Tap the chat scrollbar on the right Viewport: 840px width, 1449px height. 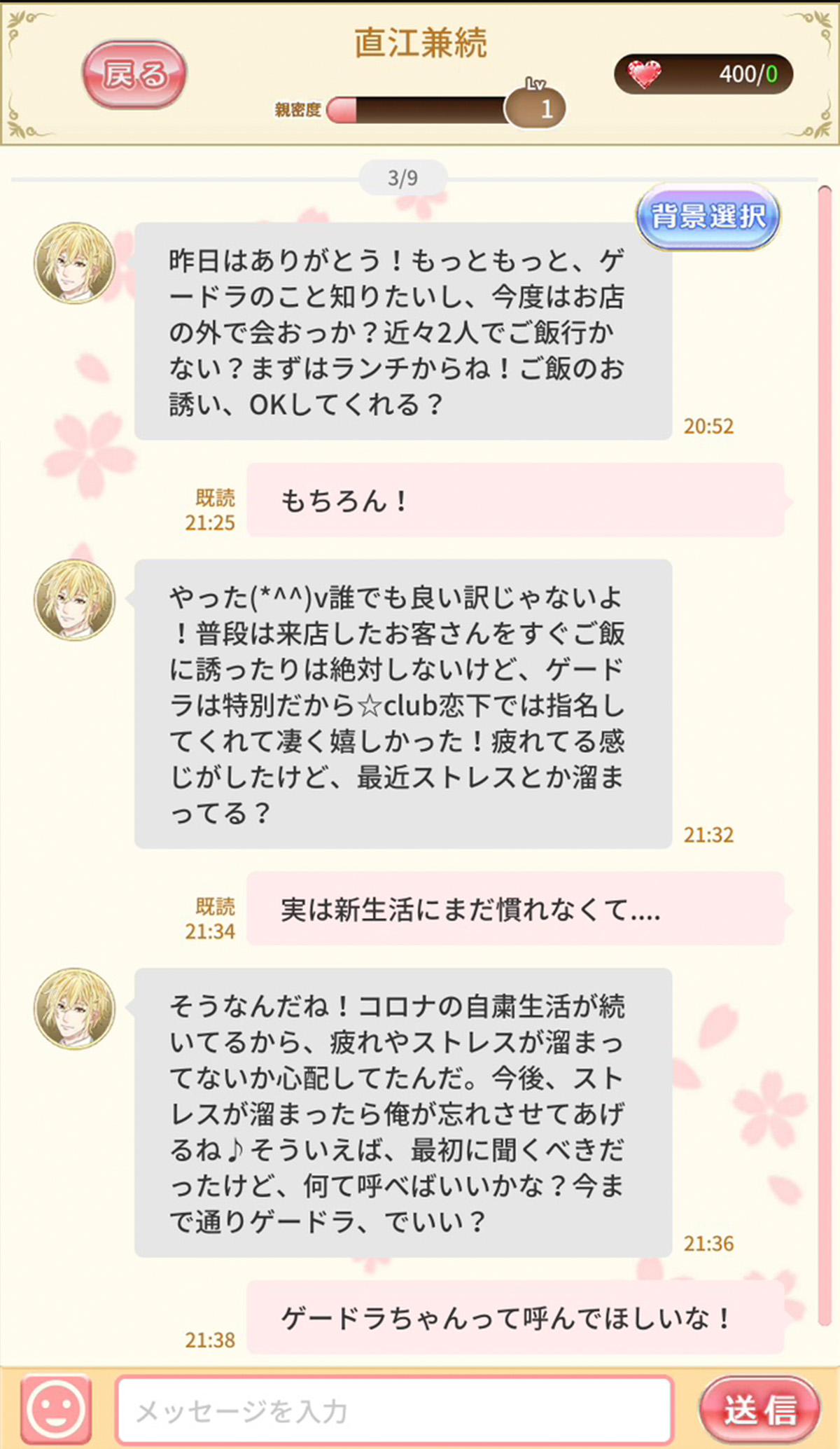click(x=824, y=756)
